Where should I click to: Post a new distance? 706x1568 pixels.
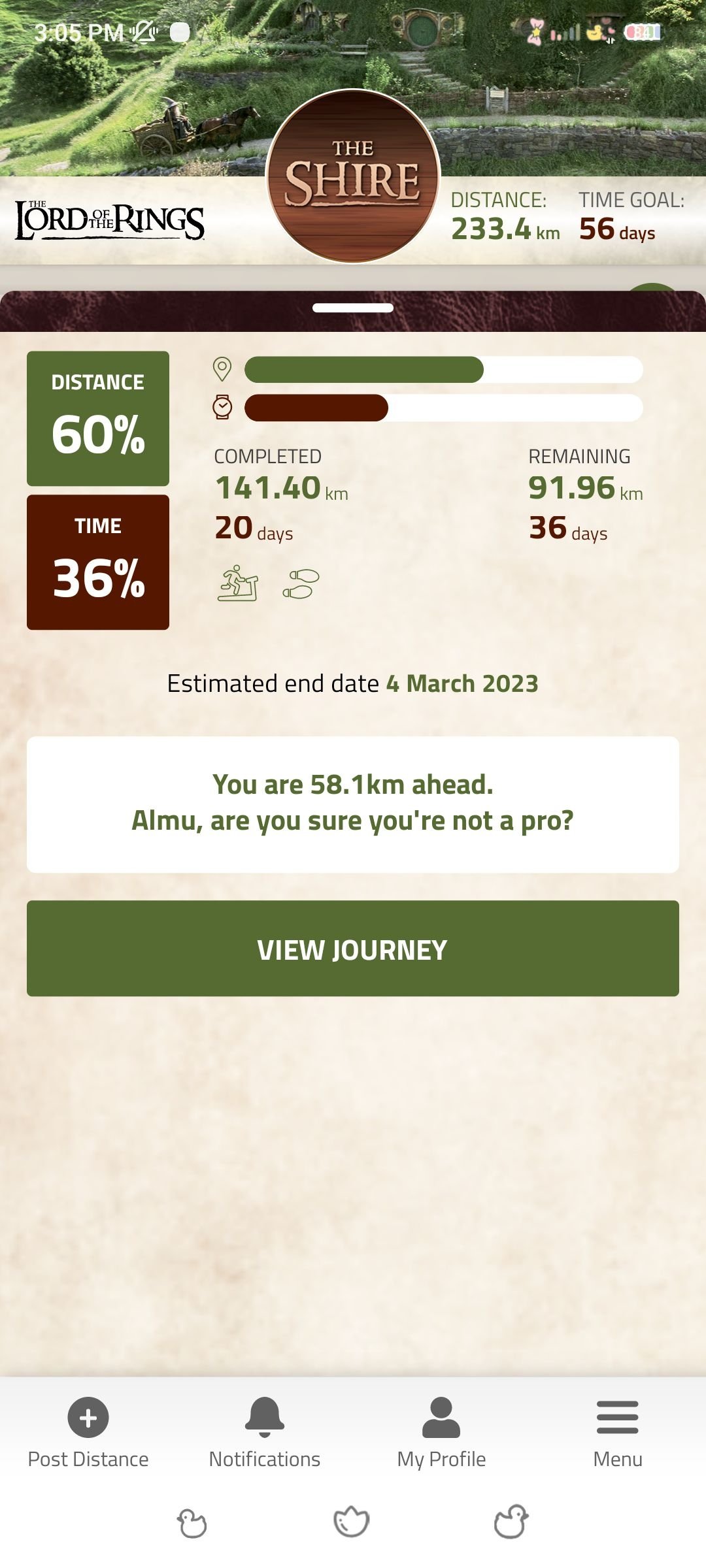click(x=88, y=1433)
